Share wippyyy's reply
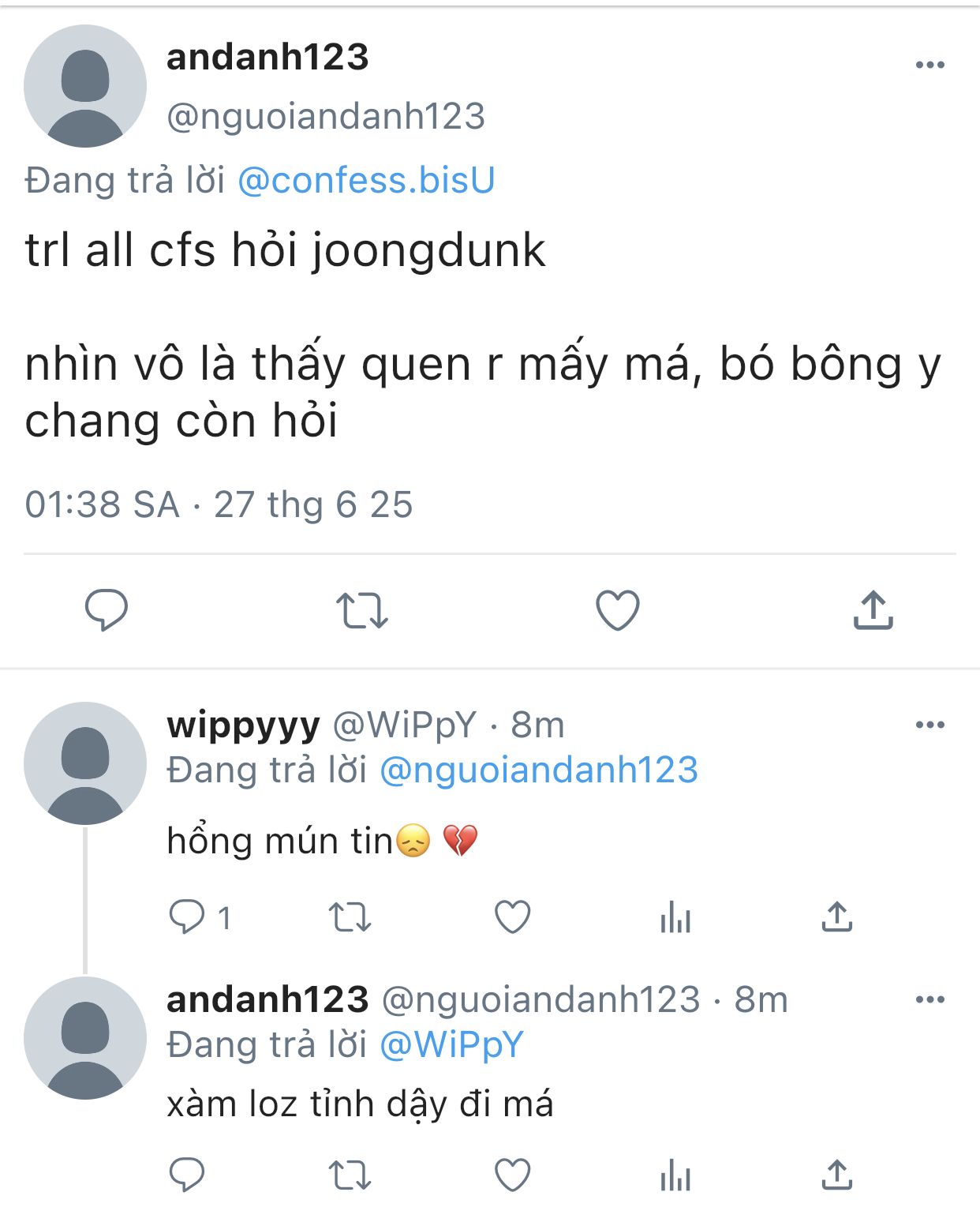Viewport: 980px width, 1207px height. pyautogui.click(x=836, y=916)
